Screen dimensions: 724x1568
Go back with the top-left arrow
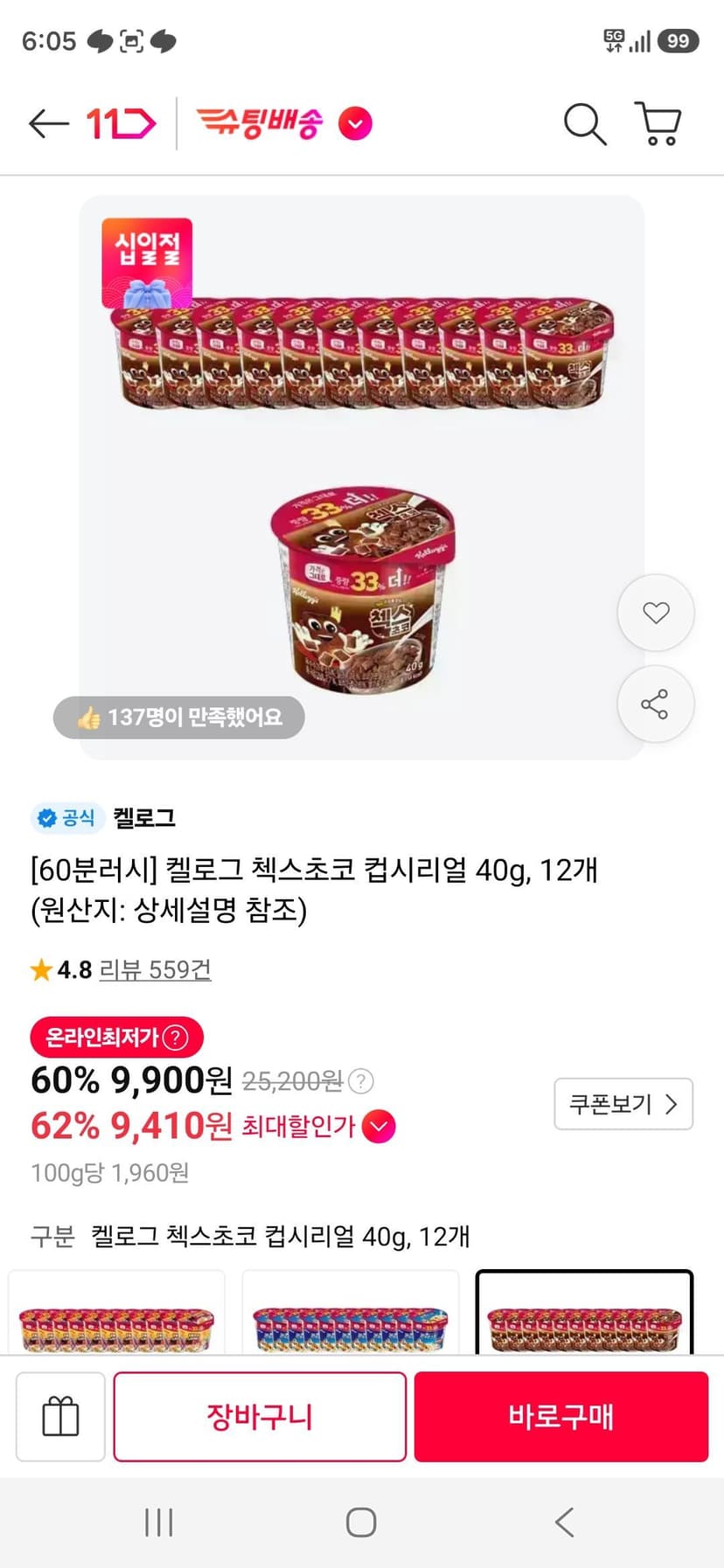[48, 124]
